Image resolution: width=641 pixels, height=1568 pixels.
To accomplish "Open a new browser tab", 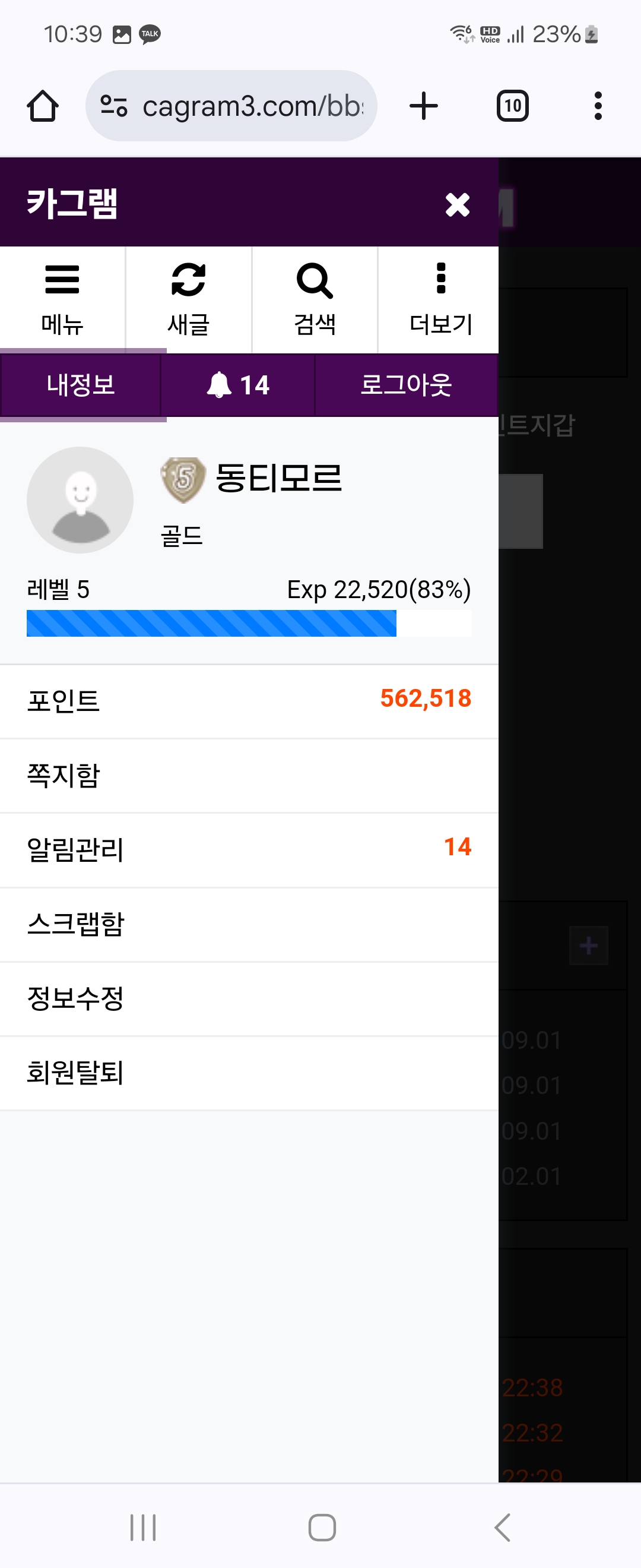I will 424,106.
